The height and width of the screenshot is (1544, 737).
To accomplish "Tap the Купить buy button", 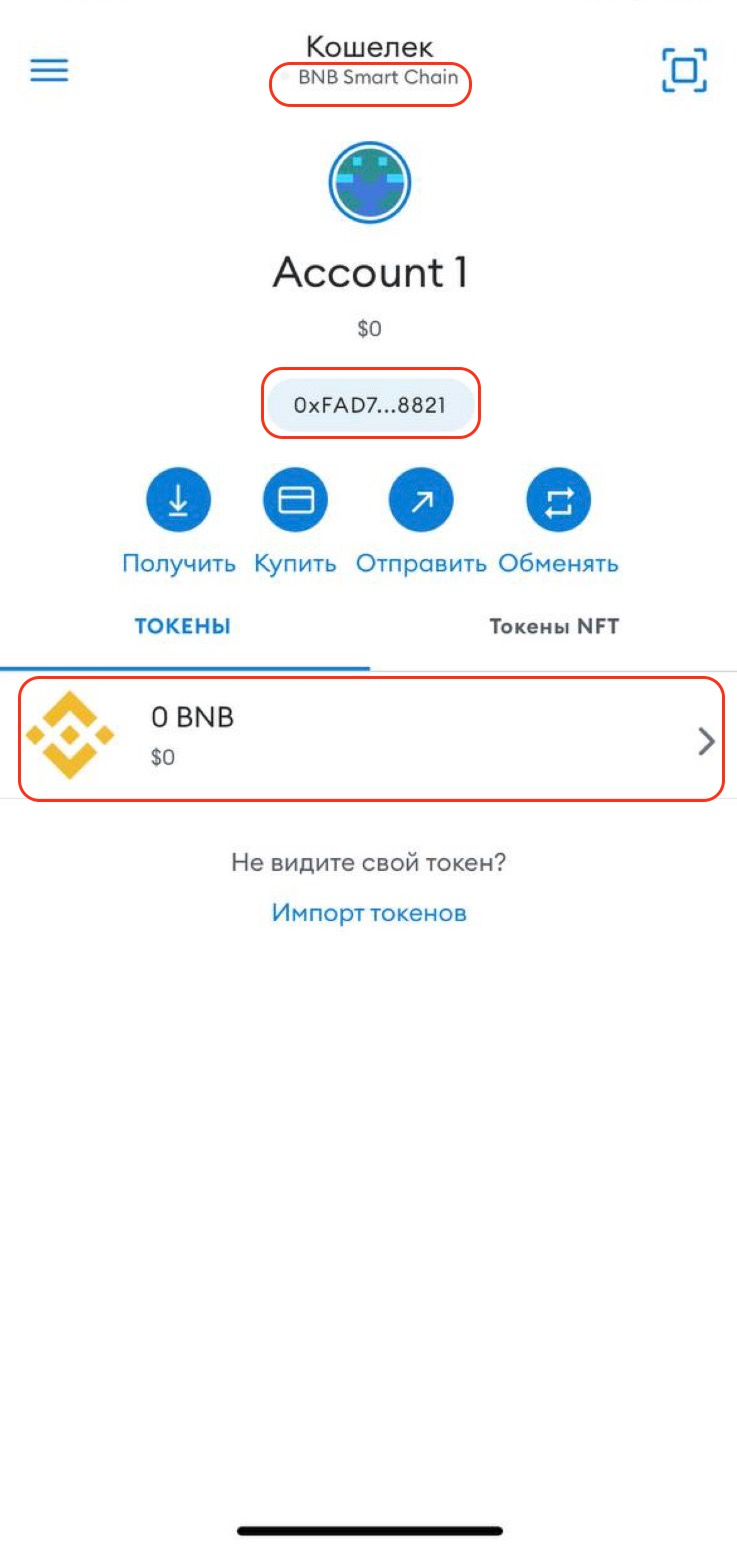I will coord(295,502).
